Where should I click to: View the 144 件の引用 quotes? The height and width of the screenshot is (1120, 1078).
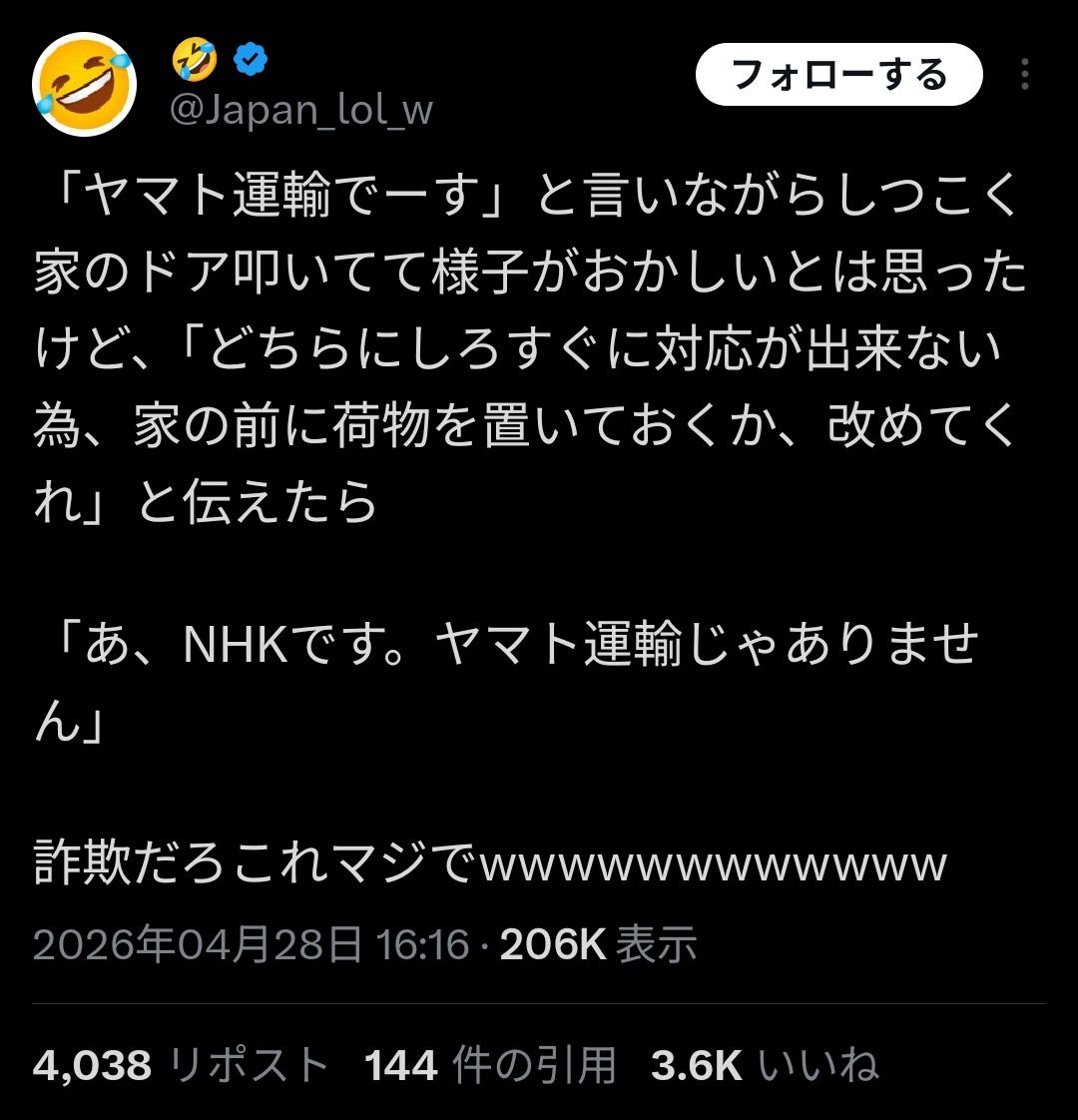point(490,1065)
